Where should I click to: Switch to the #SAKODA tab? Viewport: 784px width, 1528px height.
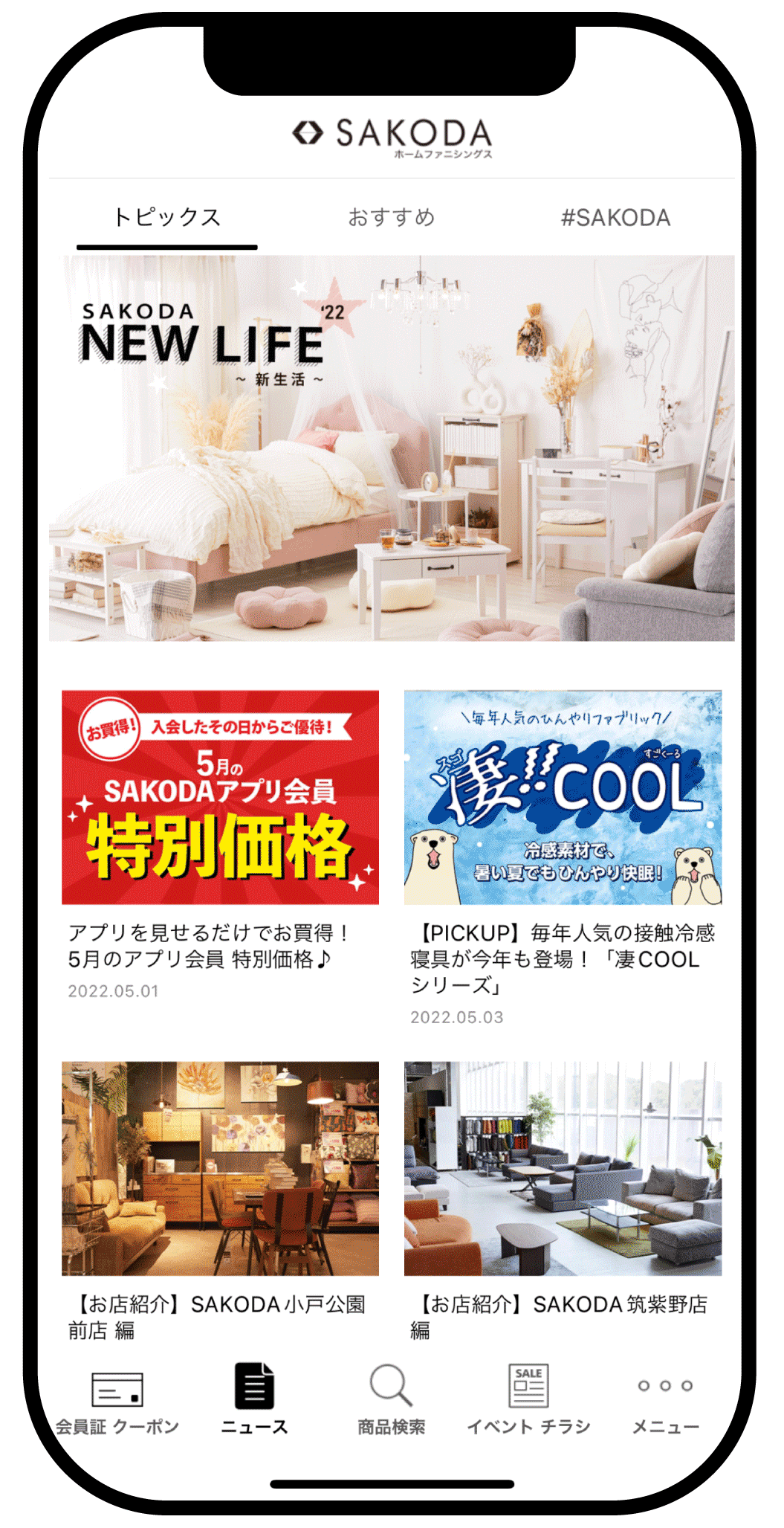click(x=615, y=218)
